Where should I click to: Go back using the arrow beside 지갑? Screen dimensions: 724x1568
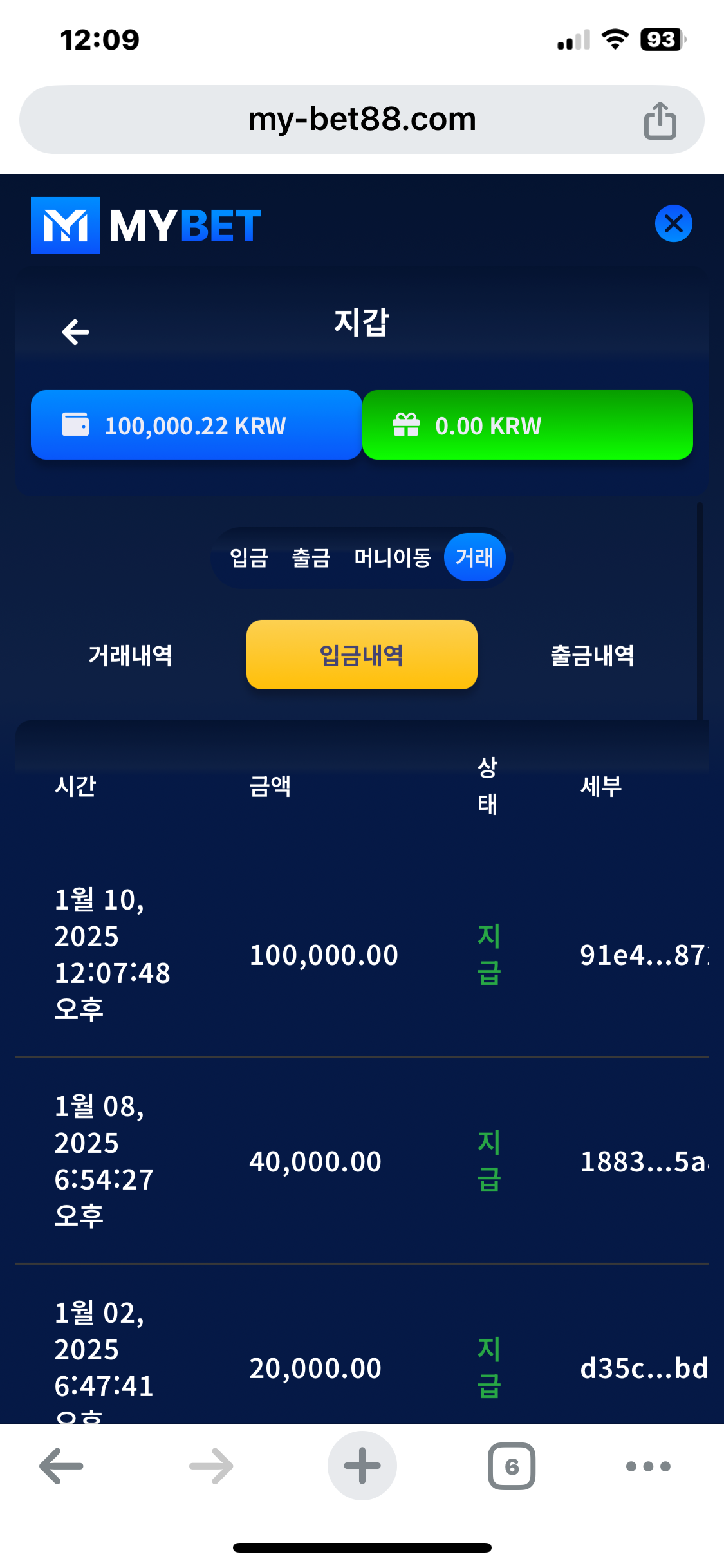click(75, 332)
